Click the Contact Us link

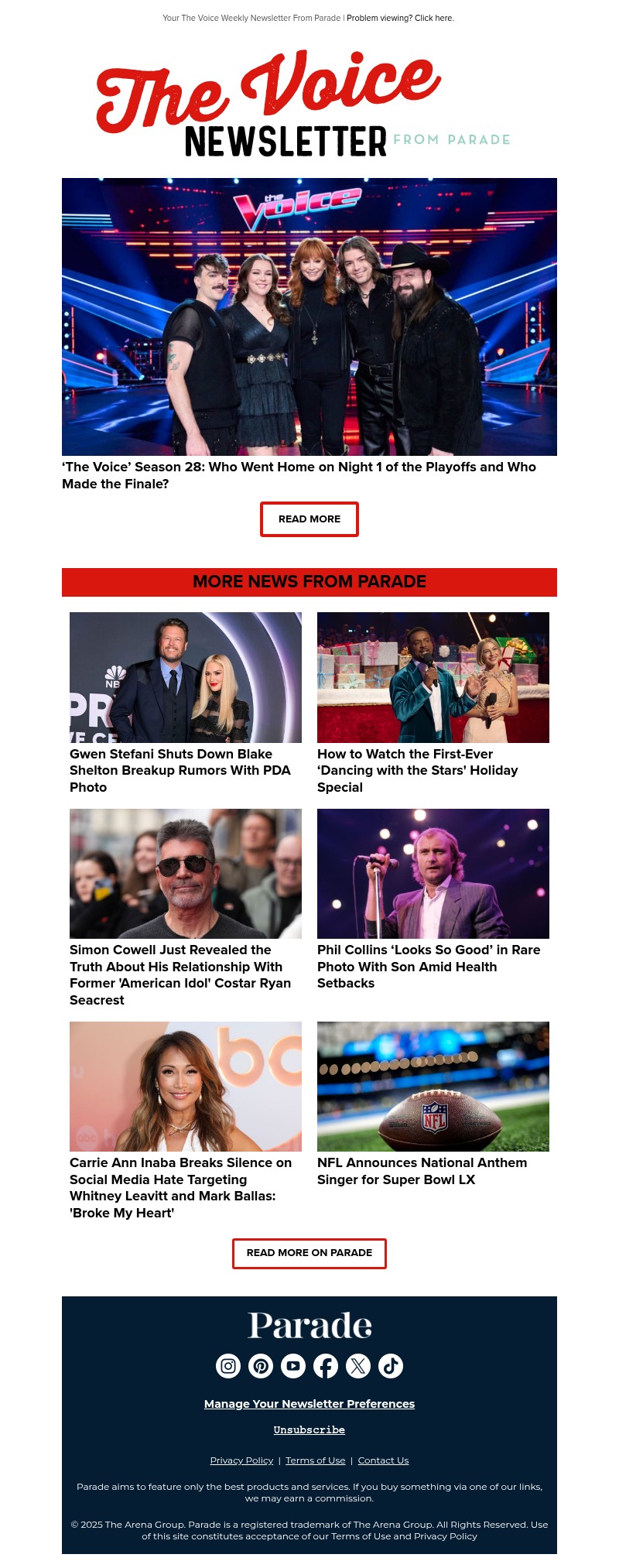coord(382,1460)
